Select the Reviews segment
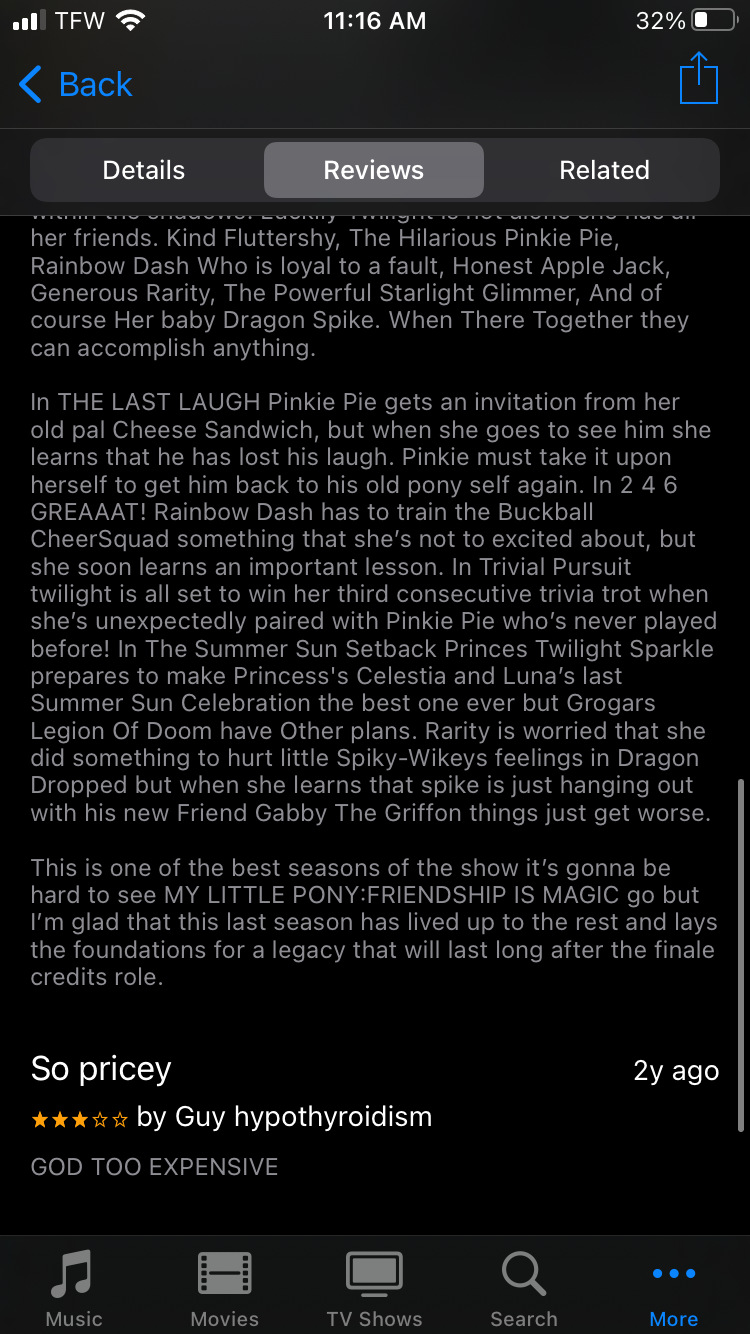 click(x=374, y=170)
